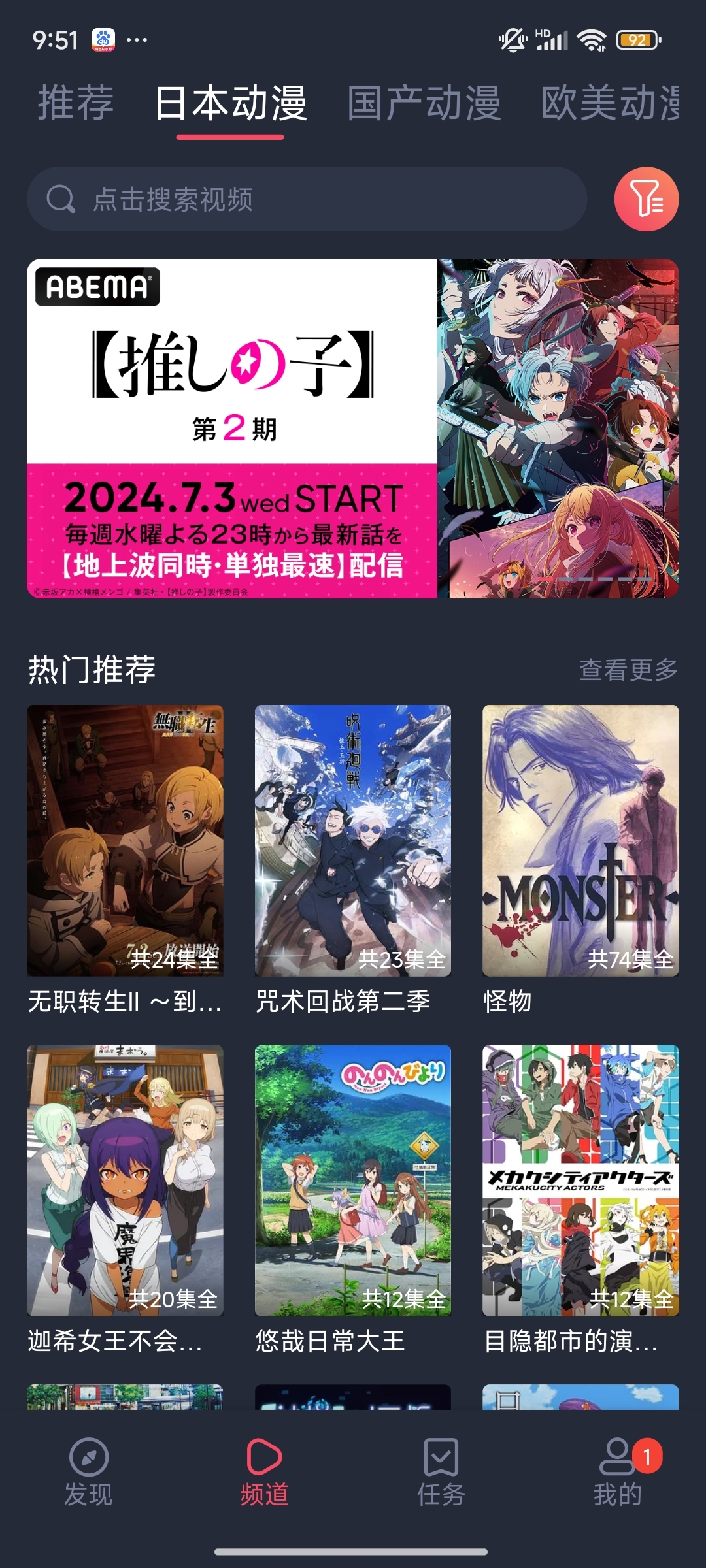Toggle the mute icon in status bar
The width and height of the screenshot is (706, 1568).
coord(513,41)
